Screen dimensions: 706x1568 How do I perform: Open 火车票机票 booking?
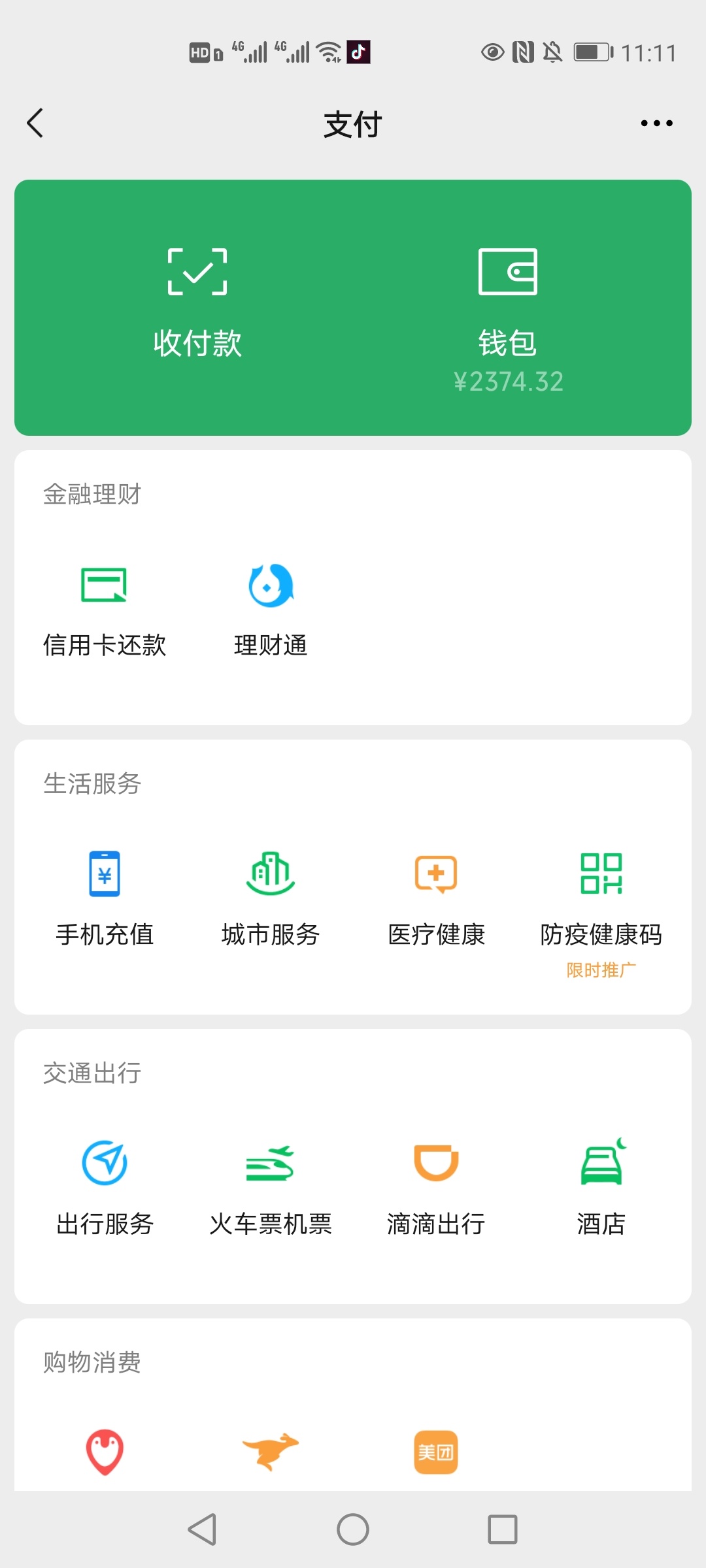[x=271, y=1188]
